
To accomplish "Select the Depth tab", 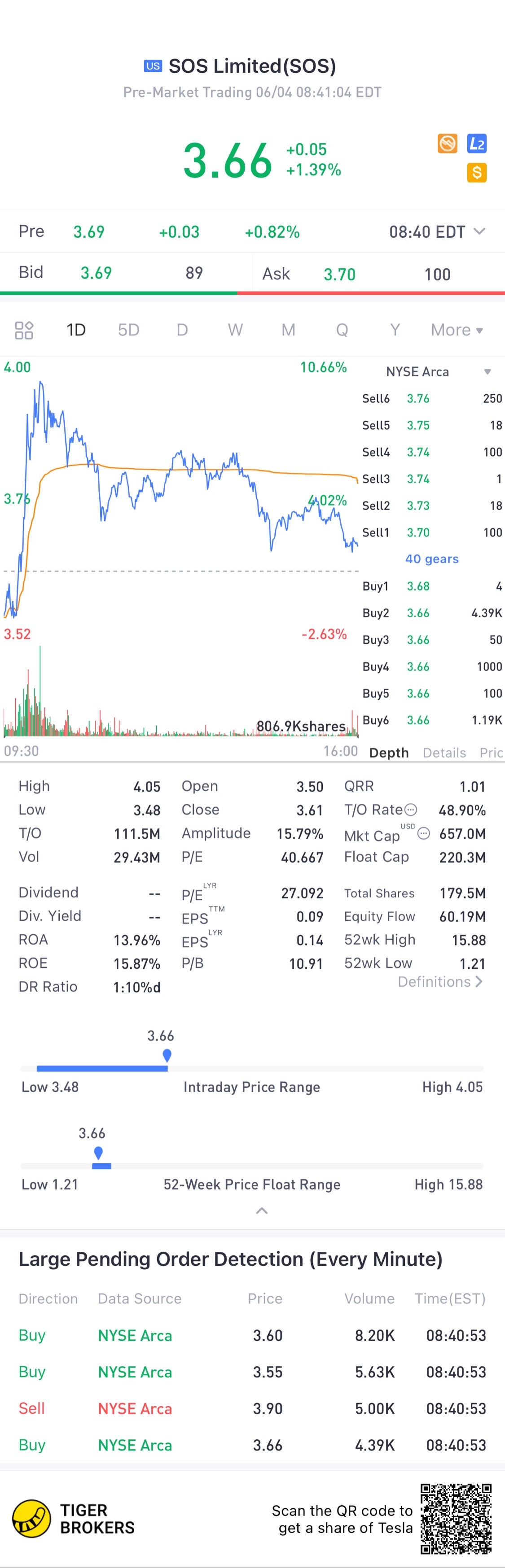I will (x=389, y=753).
